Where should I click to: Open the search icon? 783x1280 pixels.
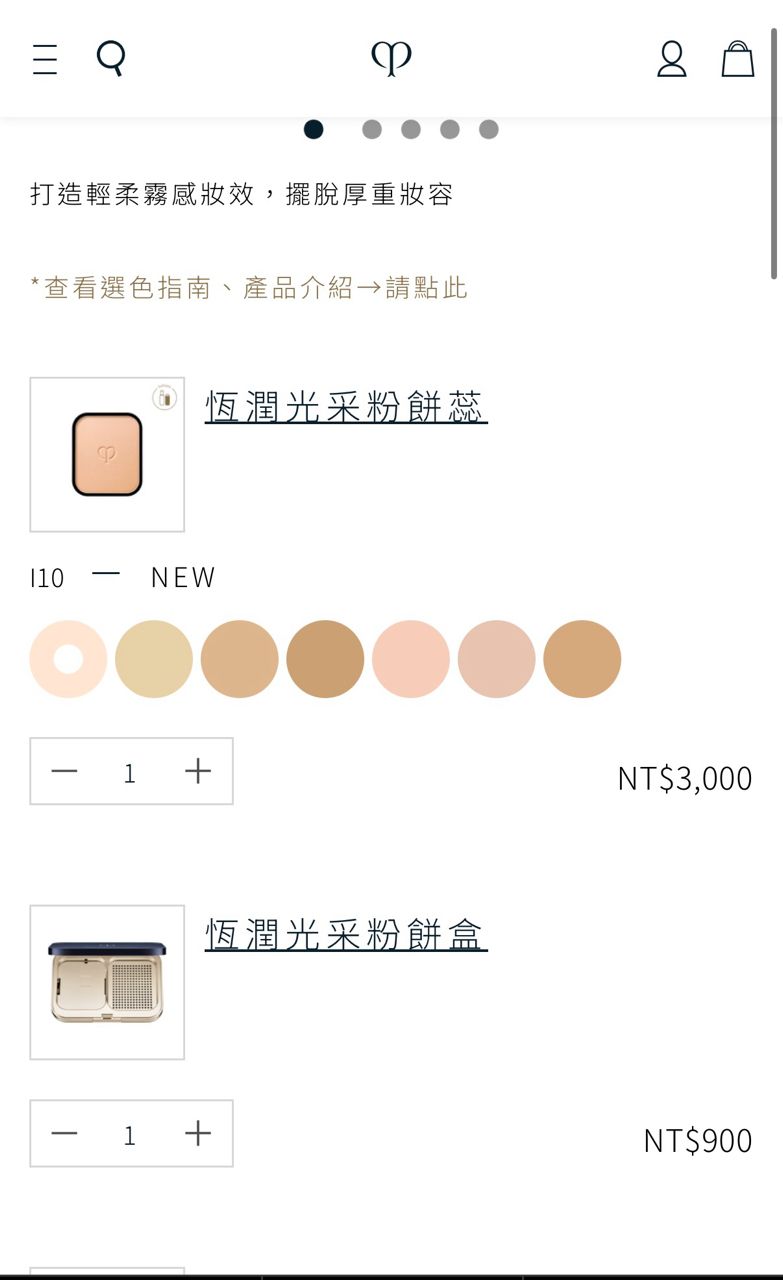111,59
